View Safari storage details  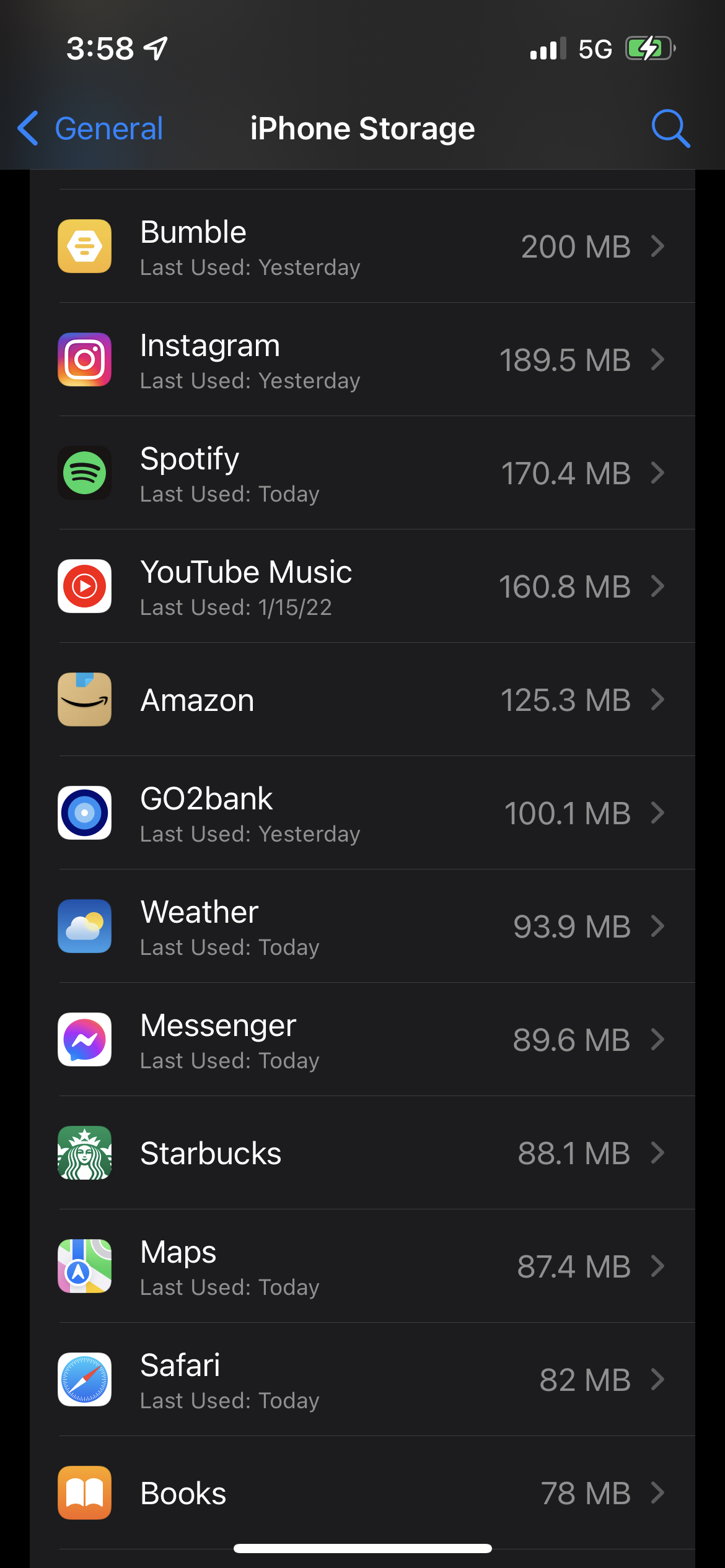coord(362,1380)
